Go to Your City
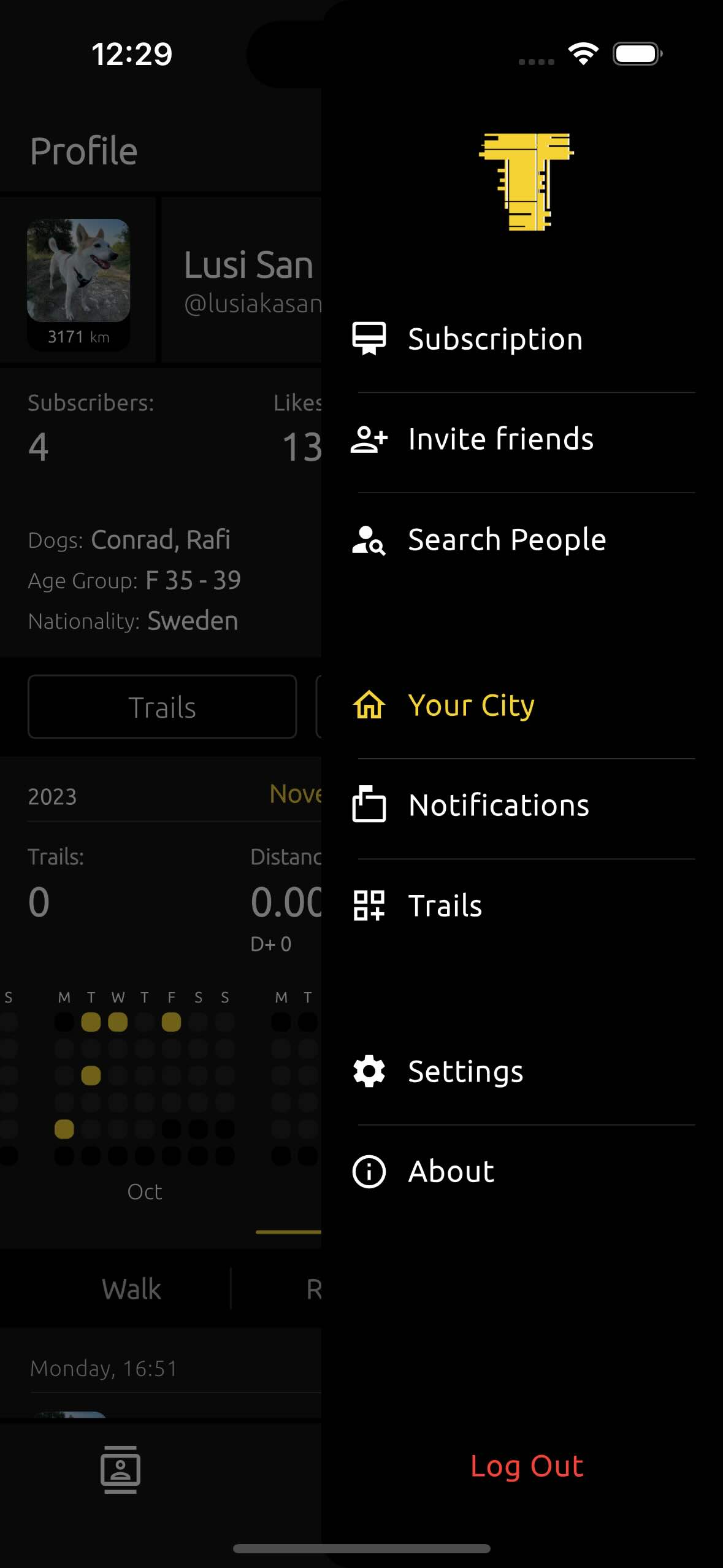Viewport: 723px width, 1568px height. click(471, 705)
